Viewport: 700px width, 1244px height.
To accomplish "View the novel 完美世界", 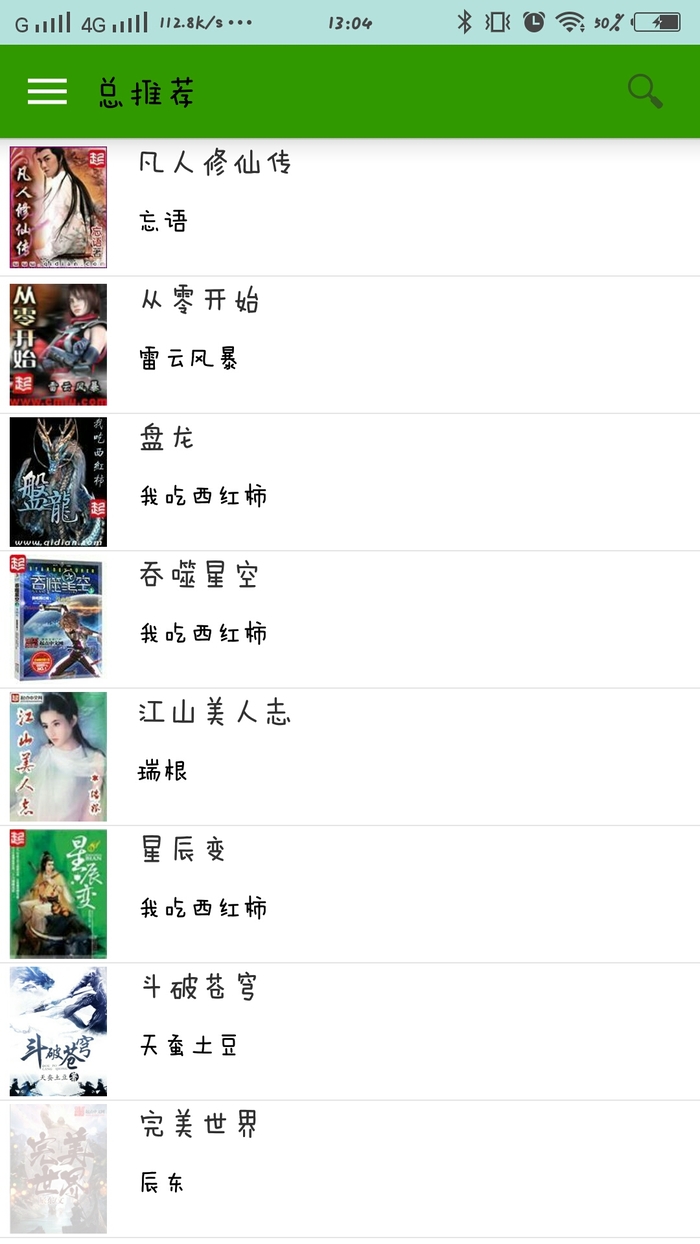I will 199,1125.
